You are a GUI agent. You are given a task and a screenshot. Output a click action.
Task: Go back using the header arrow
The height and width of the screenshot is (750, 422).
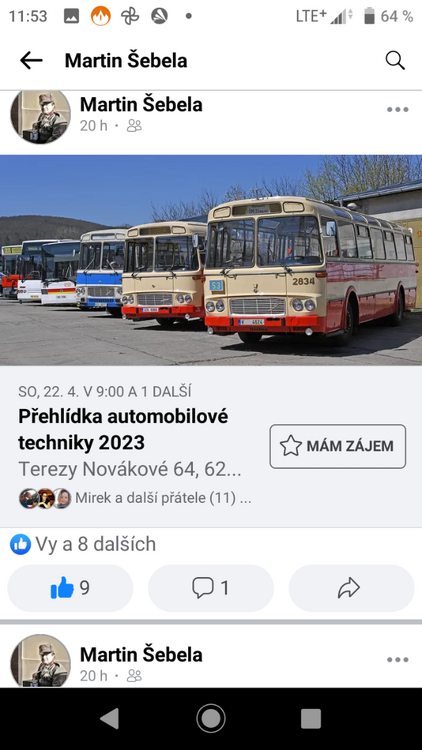31,61
